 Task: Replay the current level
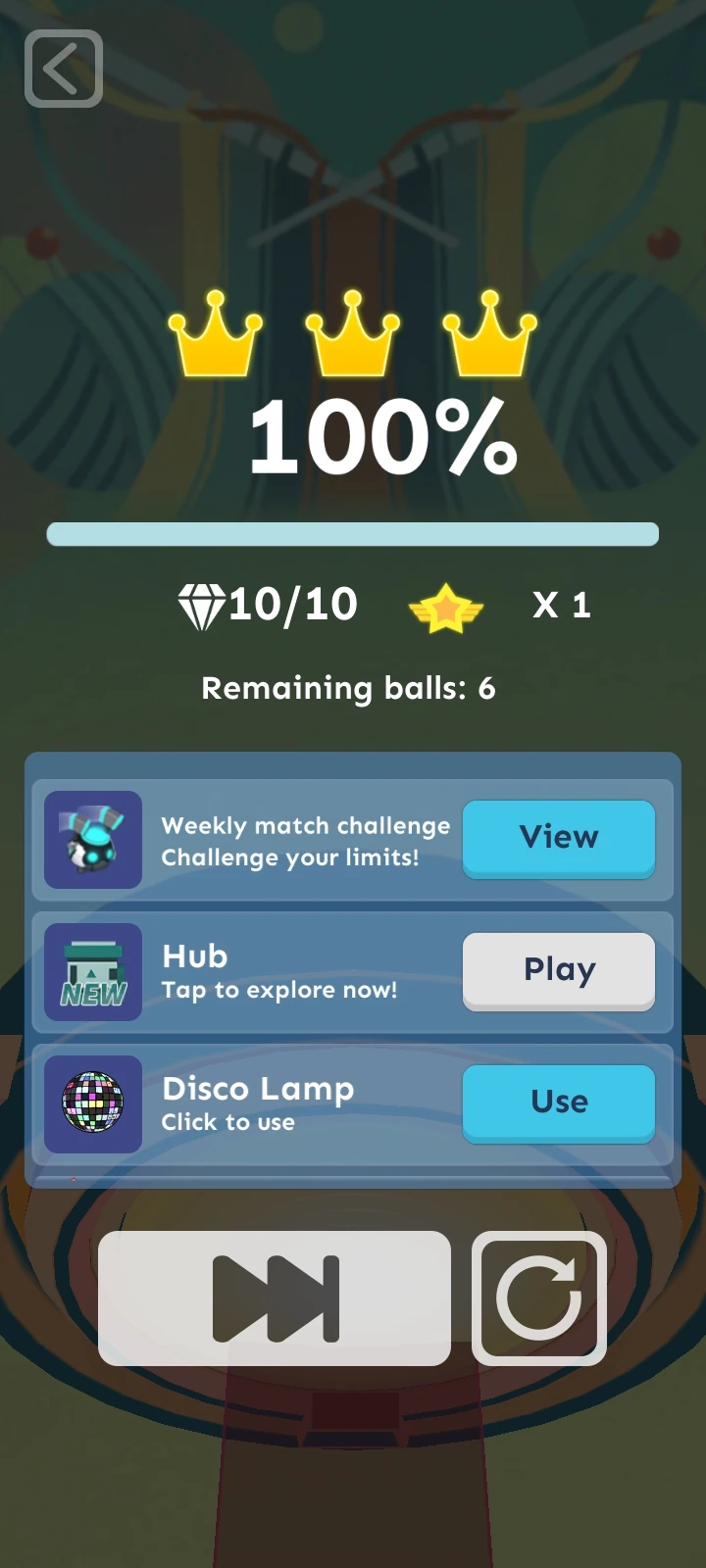[539, 1298]
